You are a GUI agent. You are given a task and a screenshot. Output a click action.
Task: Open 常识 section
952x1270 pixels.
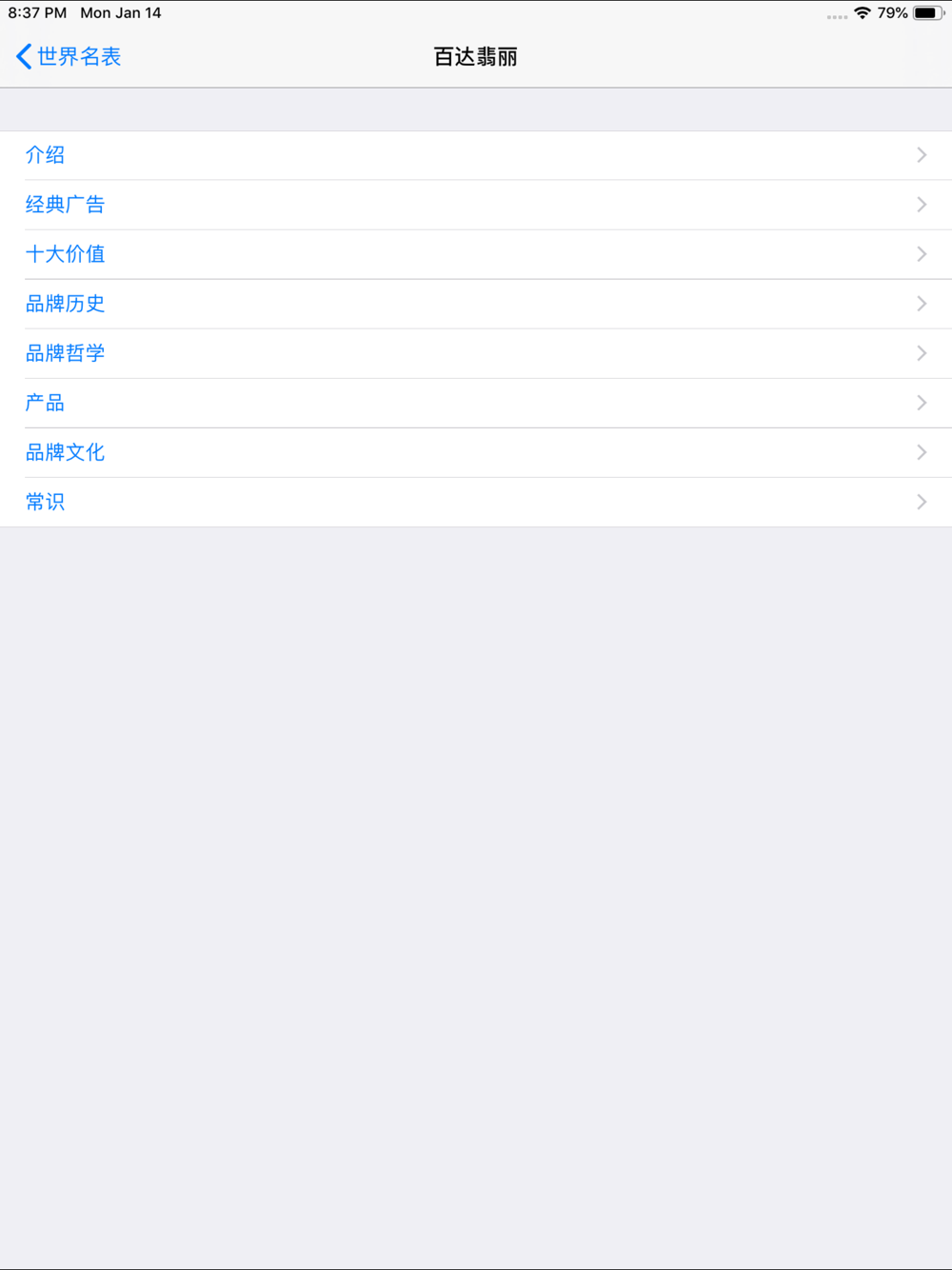[46, 502]
